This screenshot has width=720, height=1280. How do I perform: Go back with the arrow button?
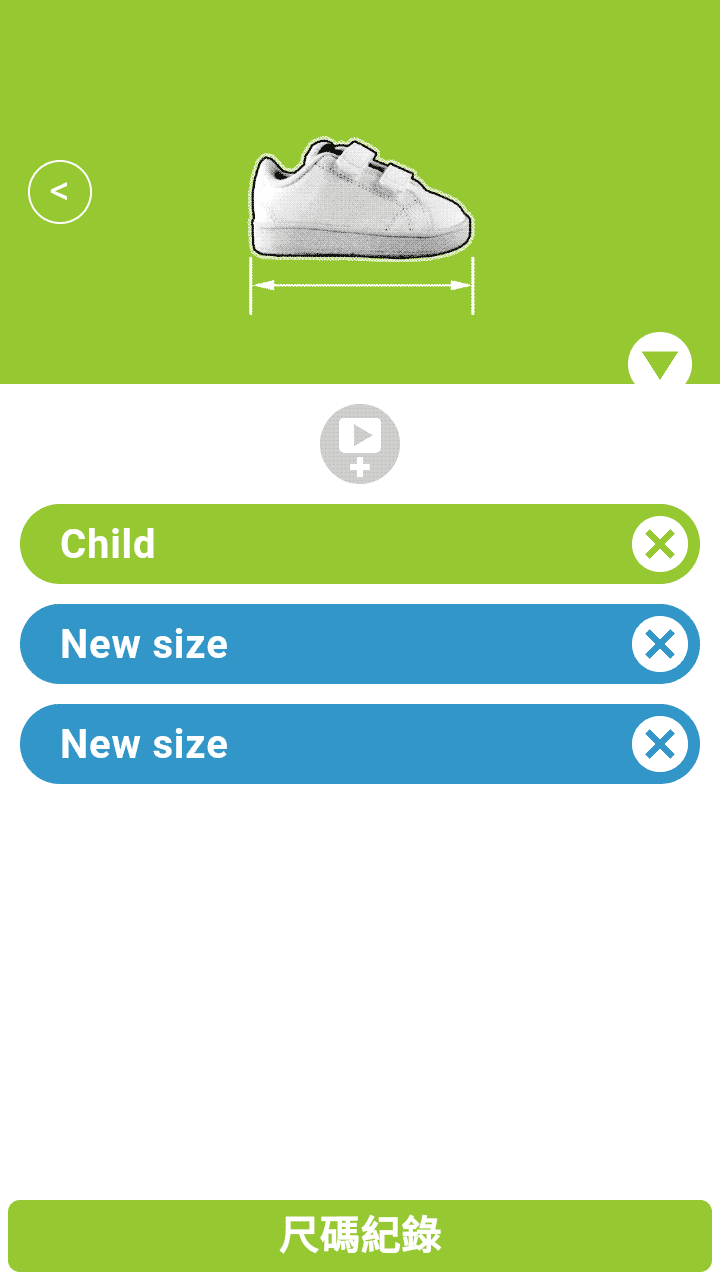pos(60,191)
